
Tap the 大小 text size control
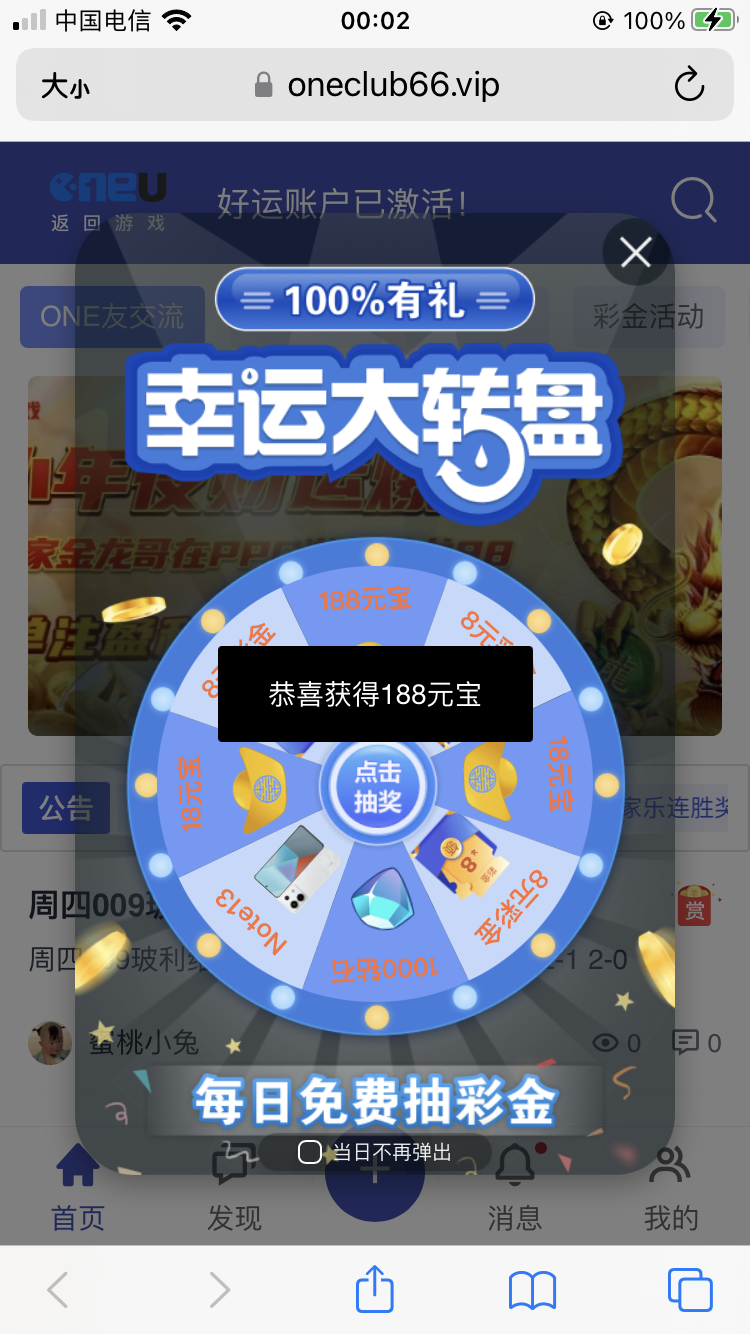(63, 85)
